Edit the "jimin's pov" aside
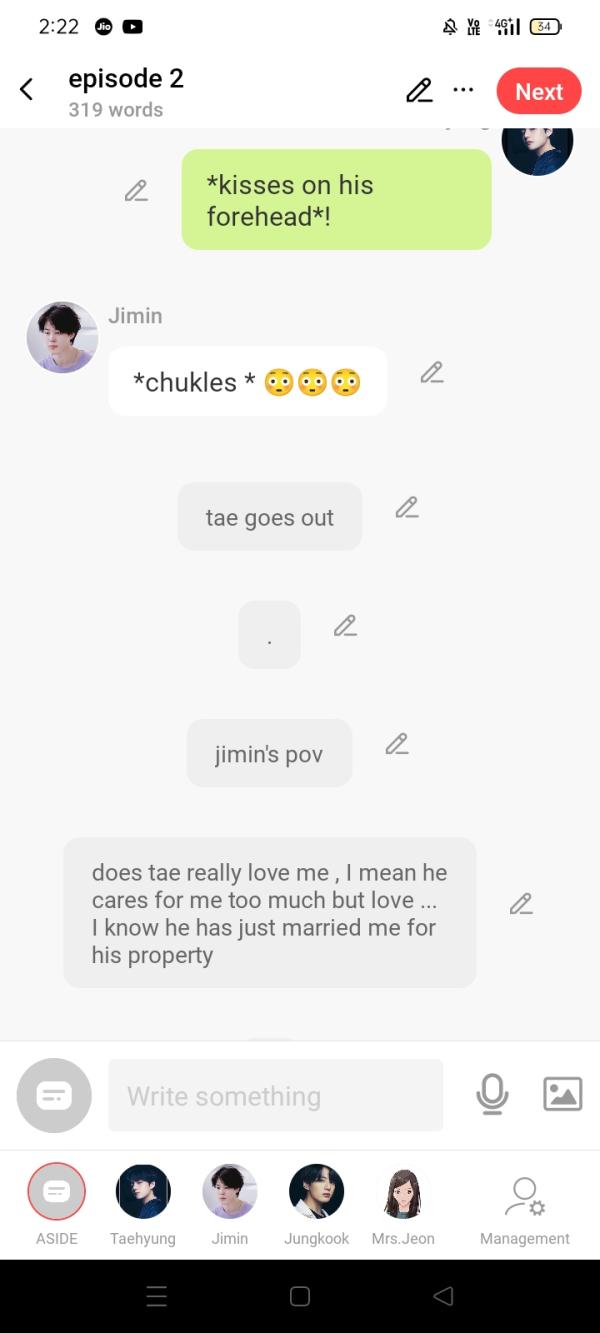The height and width of the screenshot is (1333, 600). tap(397, 744)
